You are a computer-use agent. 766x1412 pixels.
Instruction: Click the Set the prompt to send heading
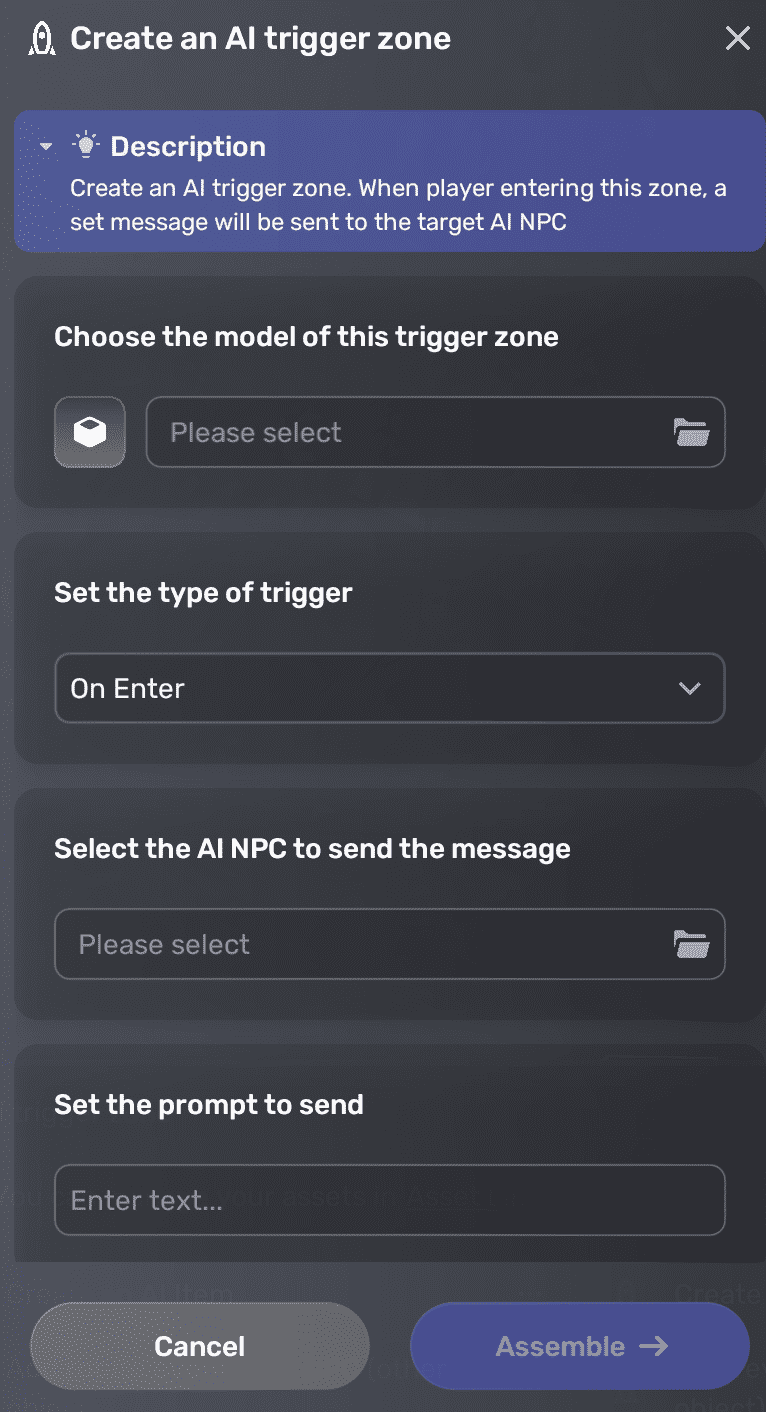[x=209, y=1104]
